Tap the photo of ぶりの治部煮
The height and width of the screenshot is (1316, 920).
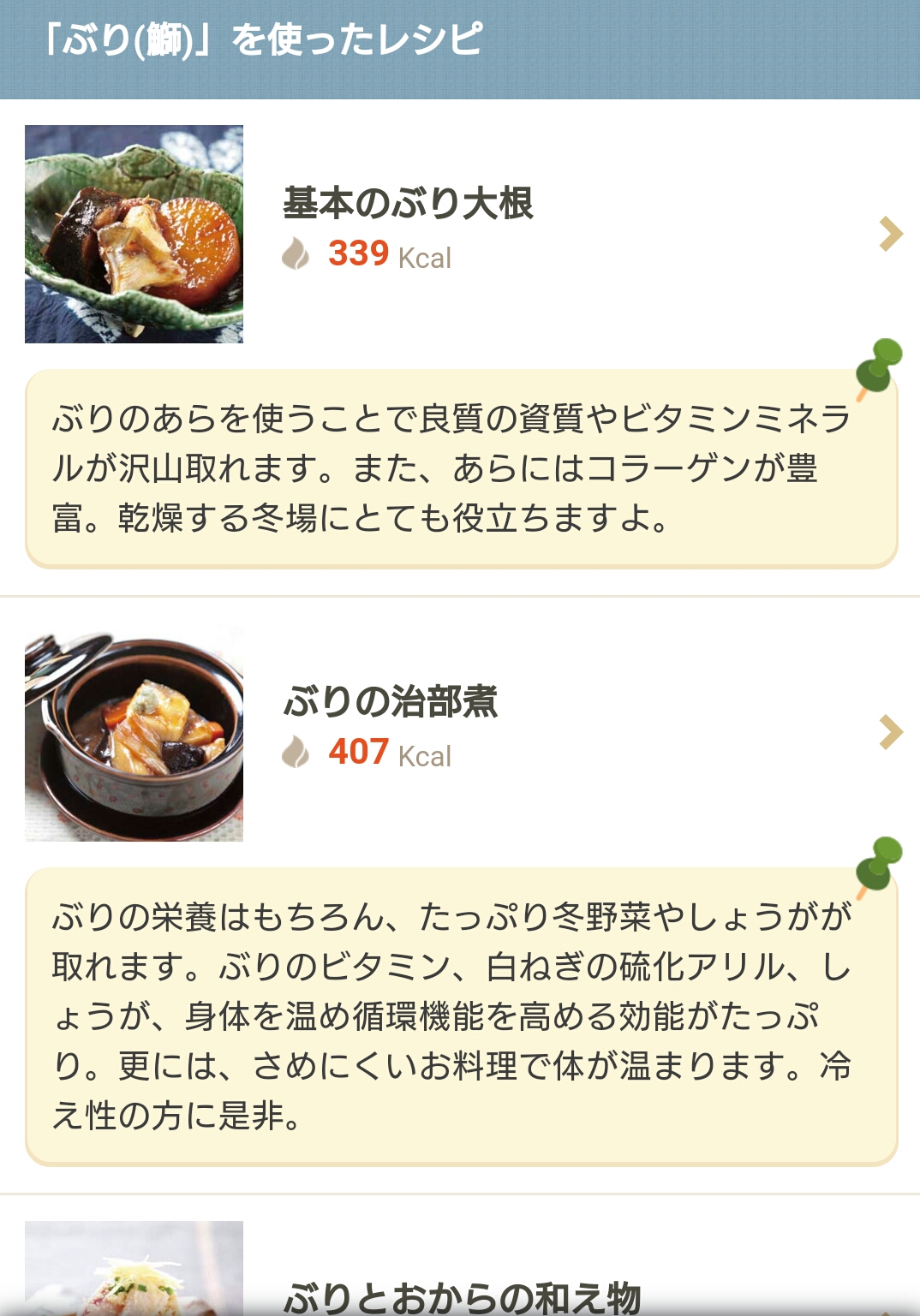(134, 733)
